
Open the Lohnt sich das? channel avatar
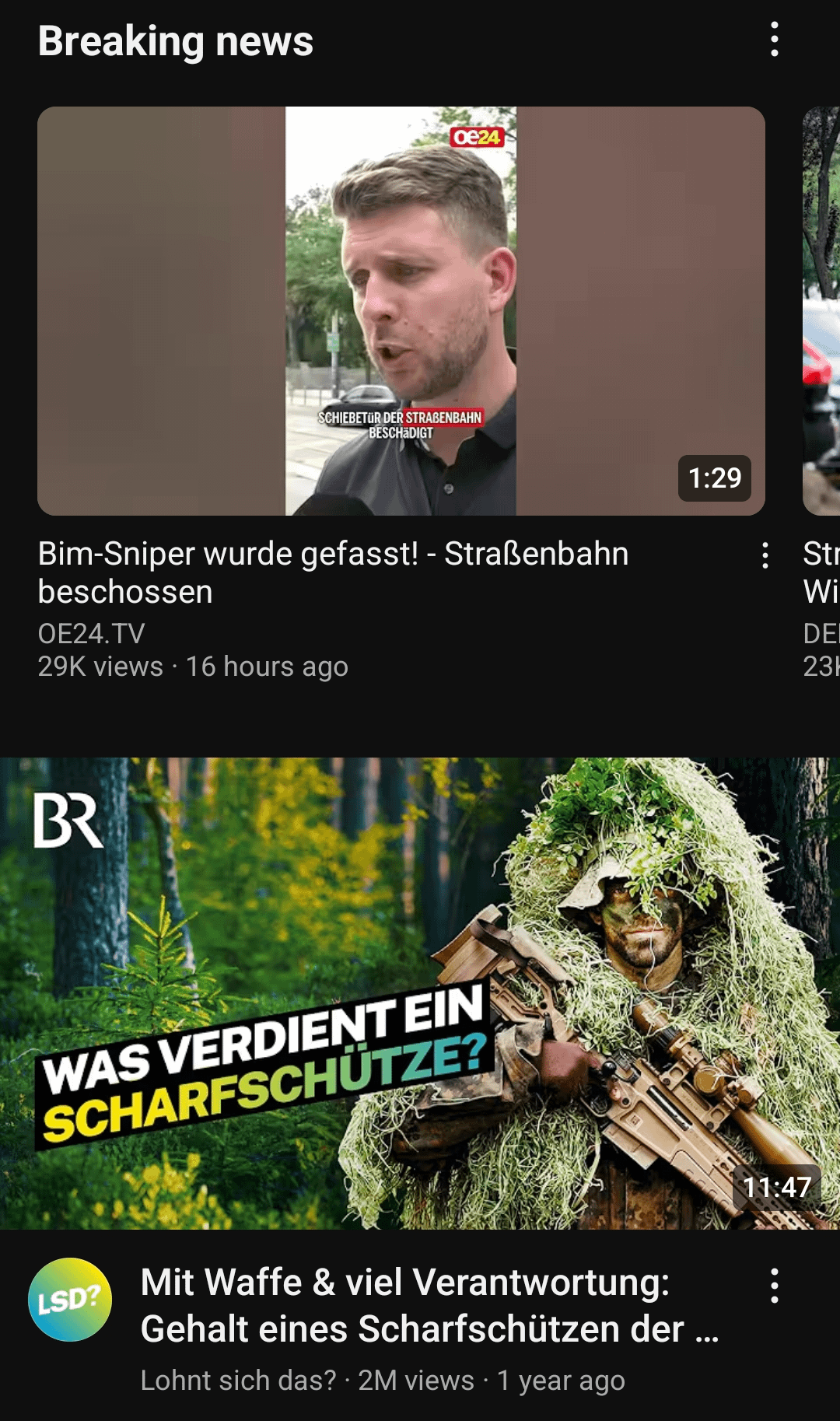[70, 1300]
